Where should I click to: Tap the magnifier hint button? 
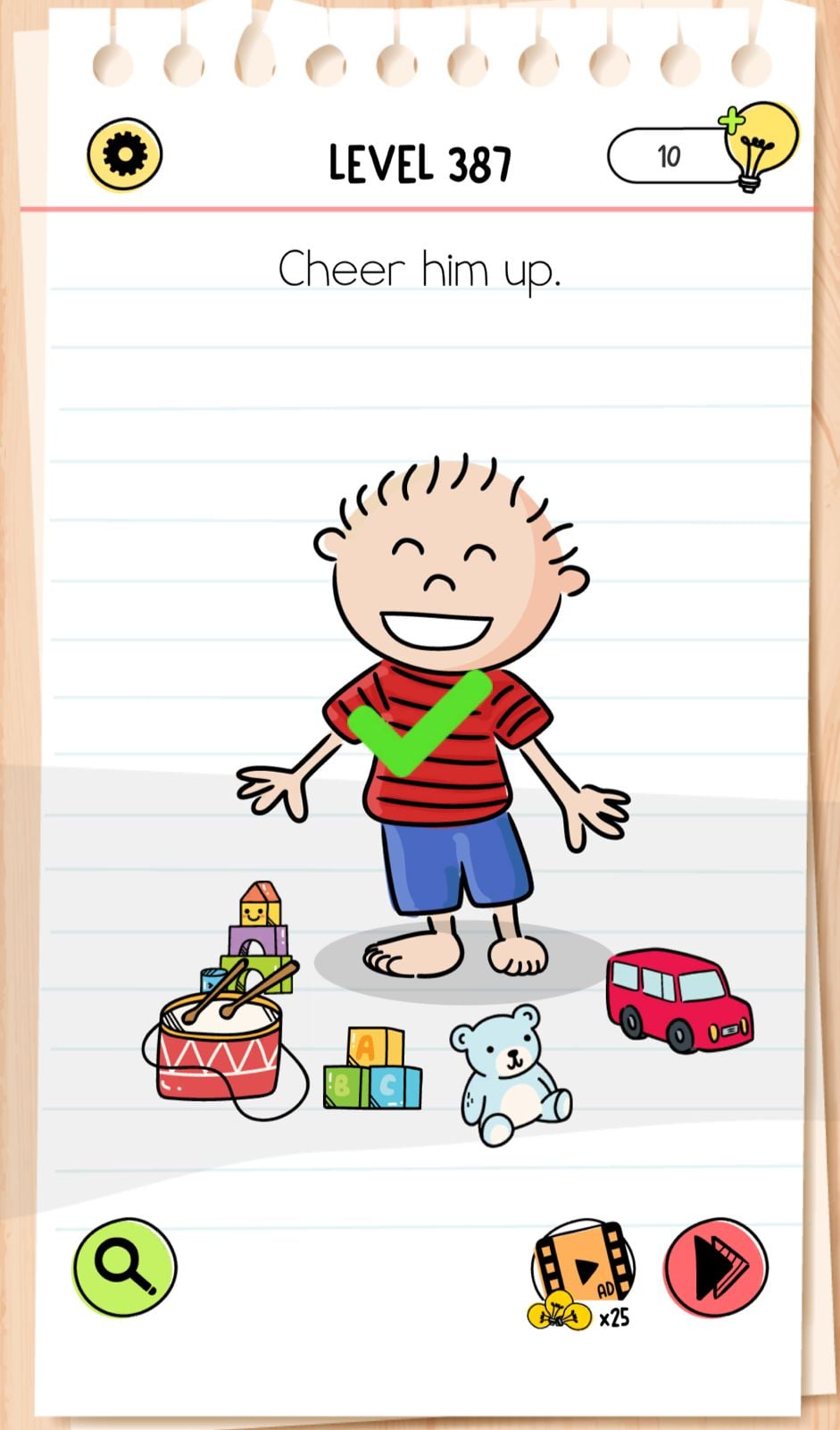[124, 1267]
